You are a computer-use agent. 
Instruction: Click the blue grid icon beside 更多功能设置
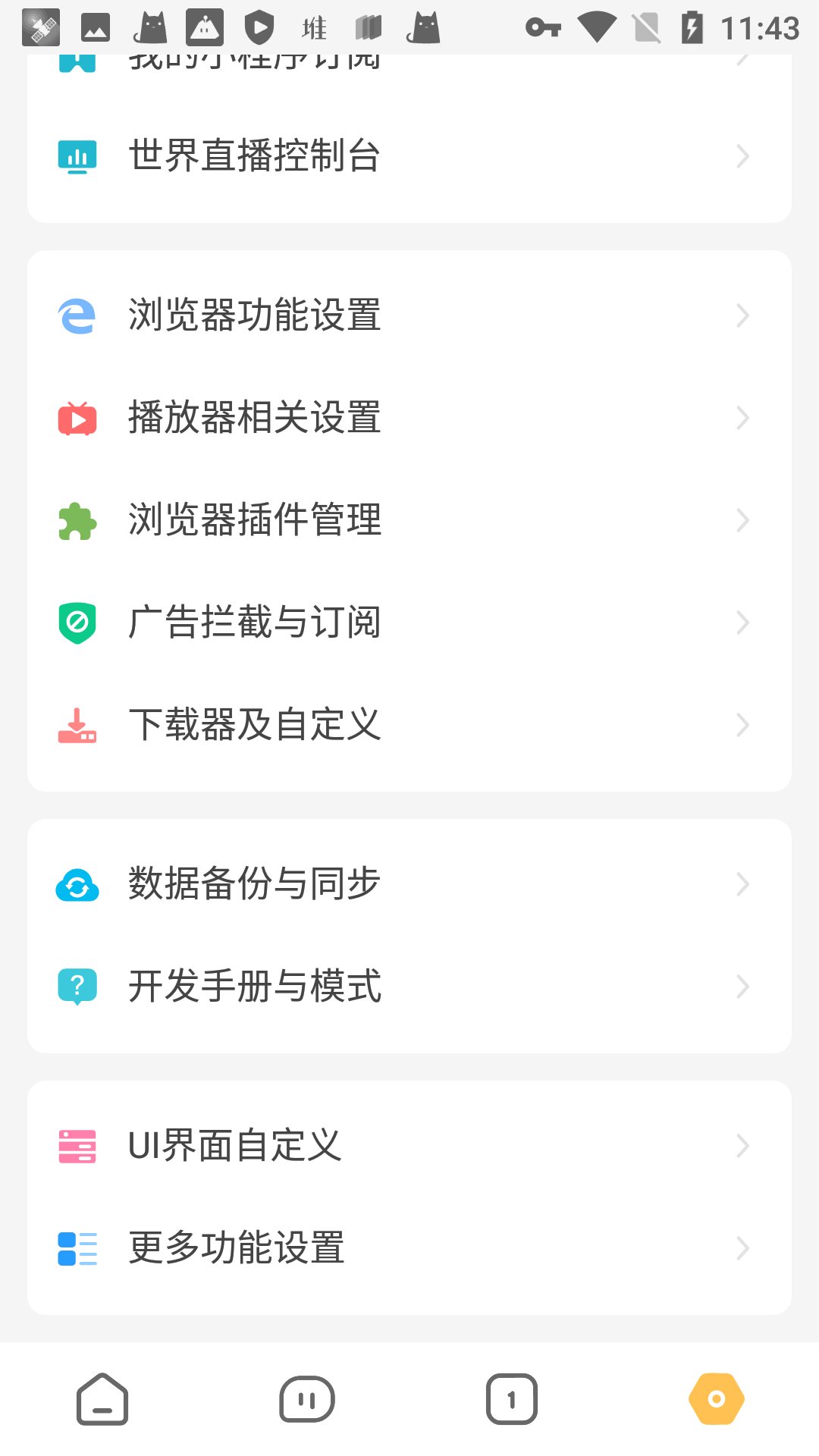click(77, 1249)
